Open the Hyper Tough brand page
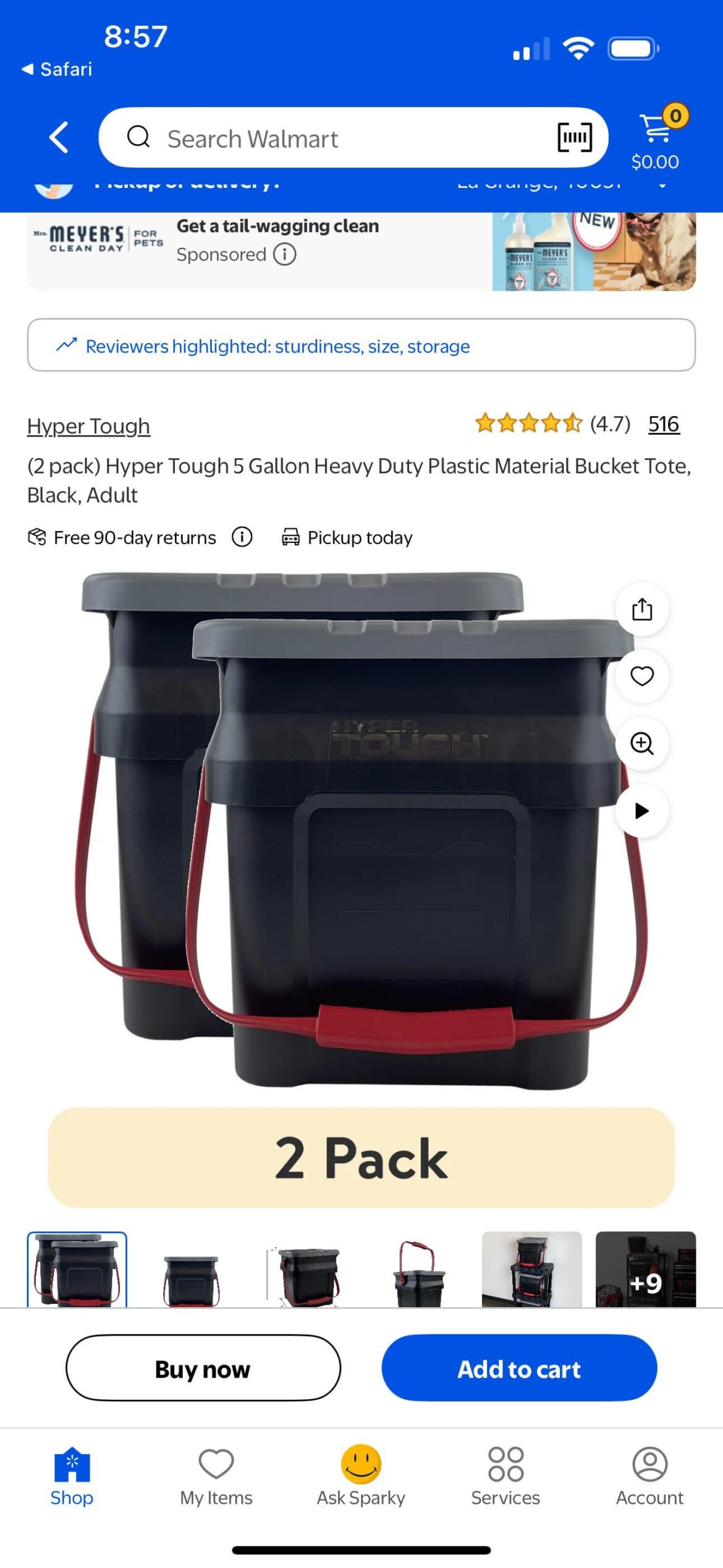 [87, 425]
